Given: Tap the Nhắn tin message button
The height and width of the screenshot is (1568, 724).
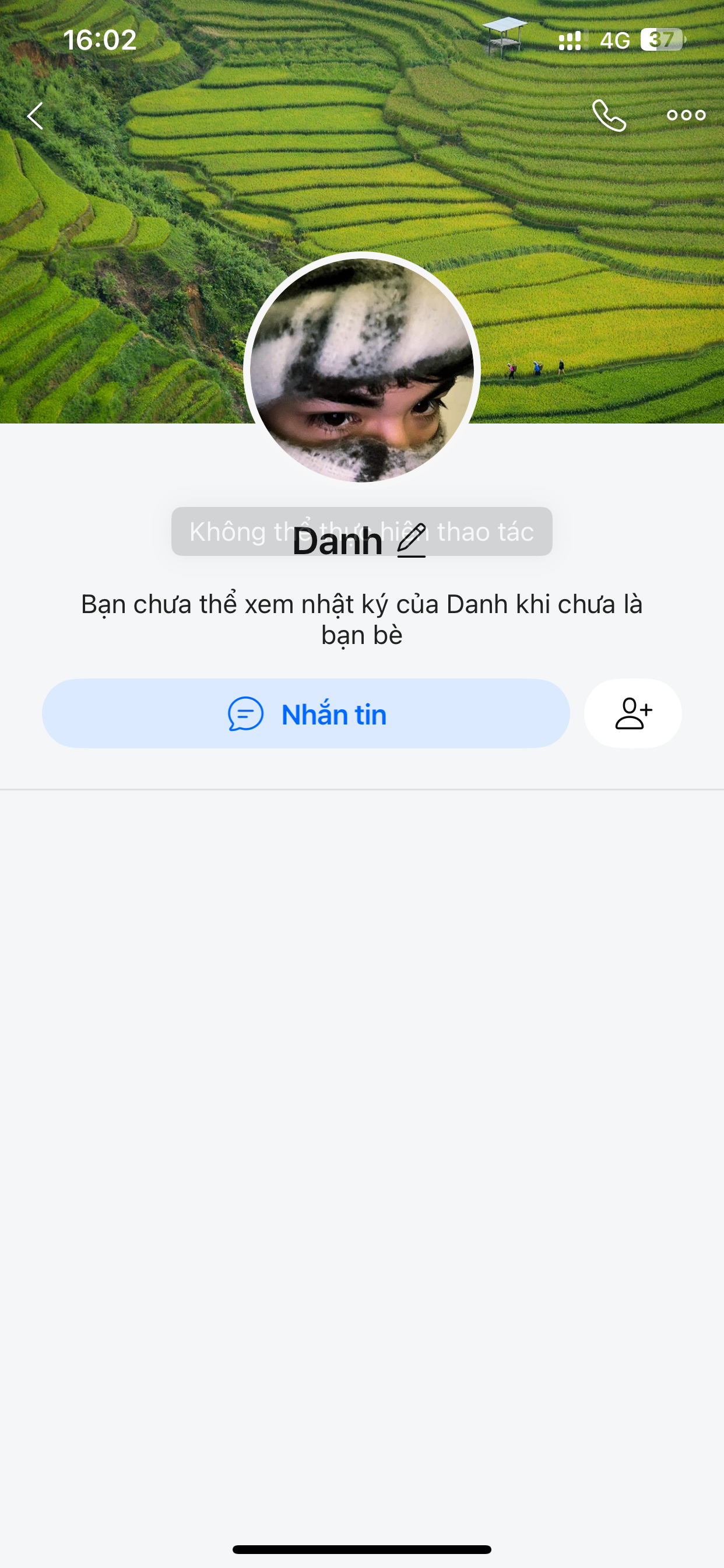Looking at the screenshot, I should pyautogui.click(x=306, y=713).
